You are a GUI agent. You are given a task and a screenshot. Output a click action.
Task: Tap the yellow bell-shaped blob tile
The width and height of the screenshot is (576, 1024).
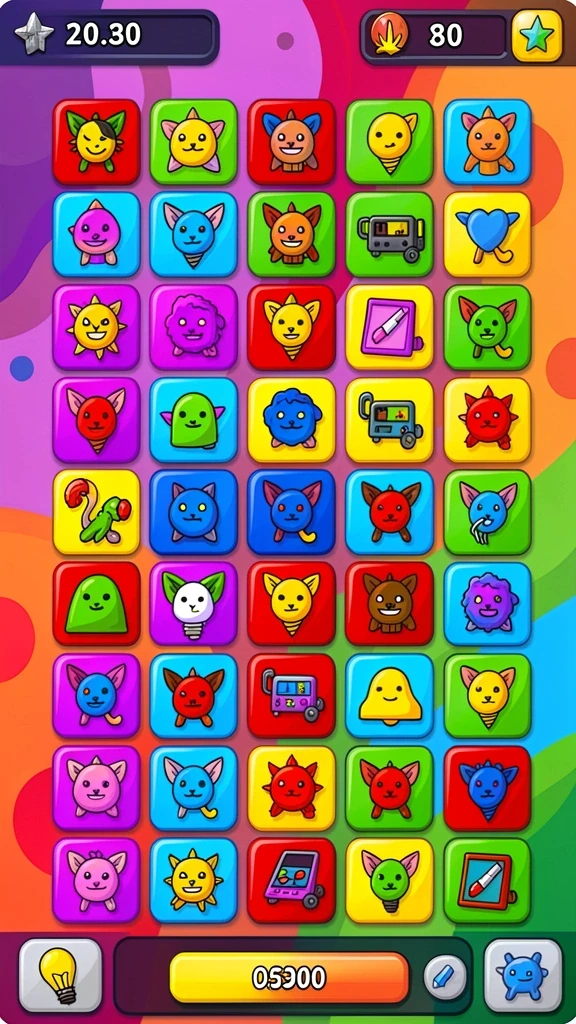[389, 696]
